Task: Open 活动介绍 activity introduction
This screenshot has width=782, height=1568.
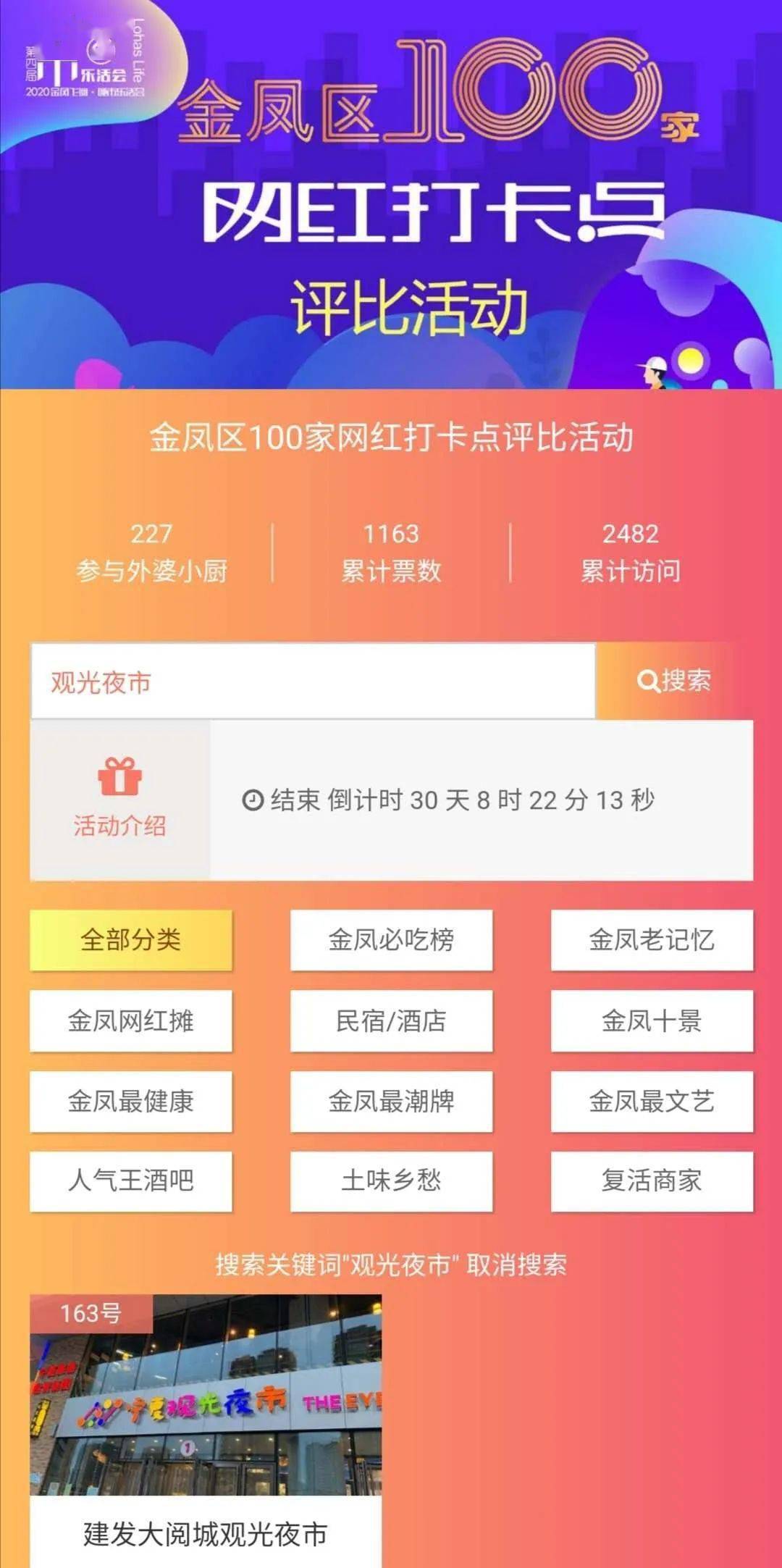Action: (119, 800)
